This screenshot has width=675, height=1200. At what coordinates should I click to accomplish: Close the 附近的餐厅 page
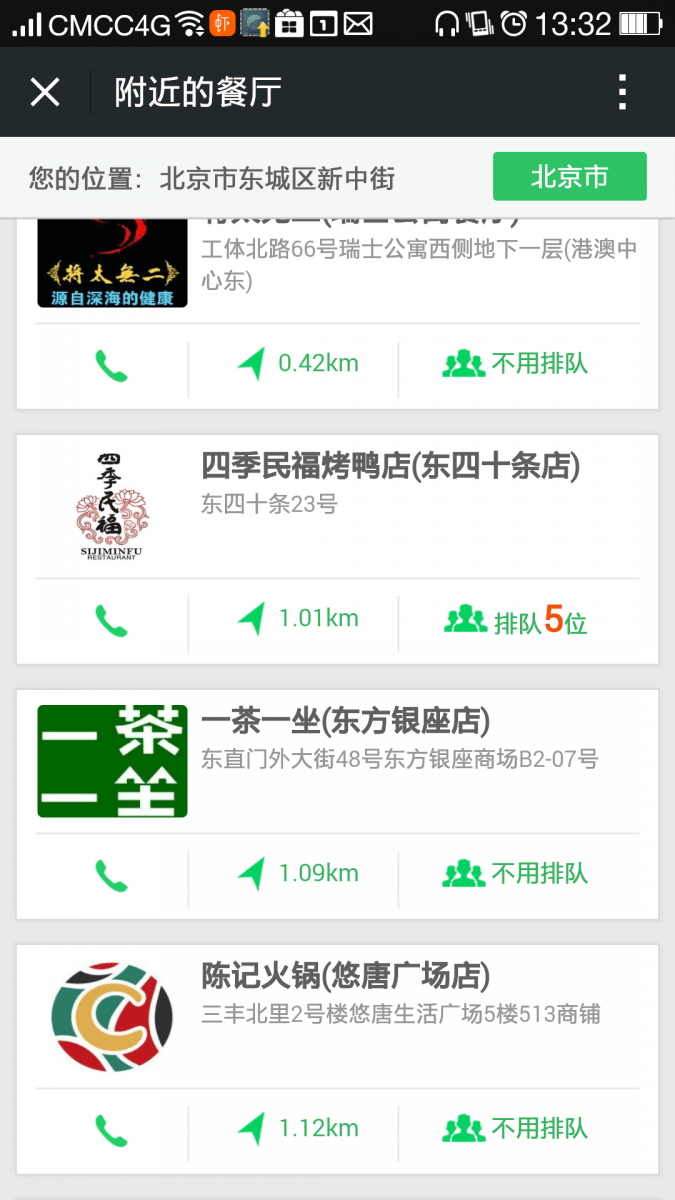[45, 92]
